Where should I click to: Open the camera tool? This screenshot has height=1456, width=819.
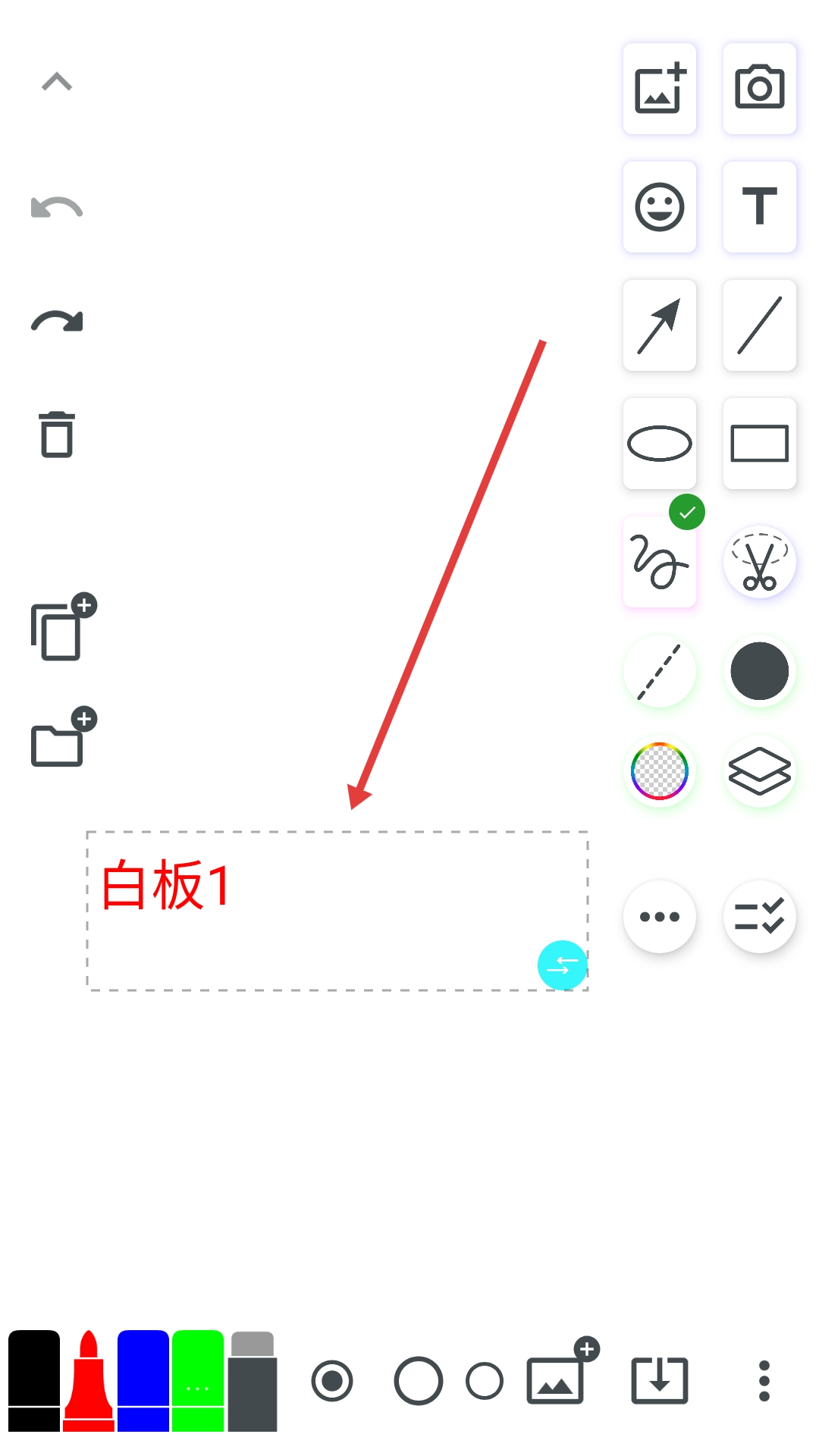[x=760, y=89]
